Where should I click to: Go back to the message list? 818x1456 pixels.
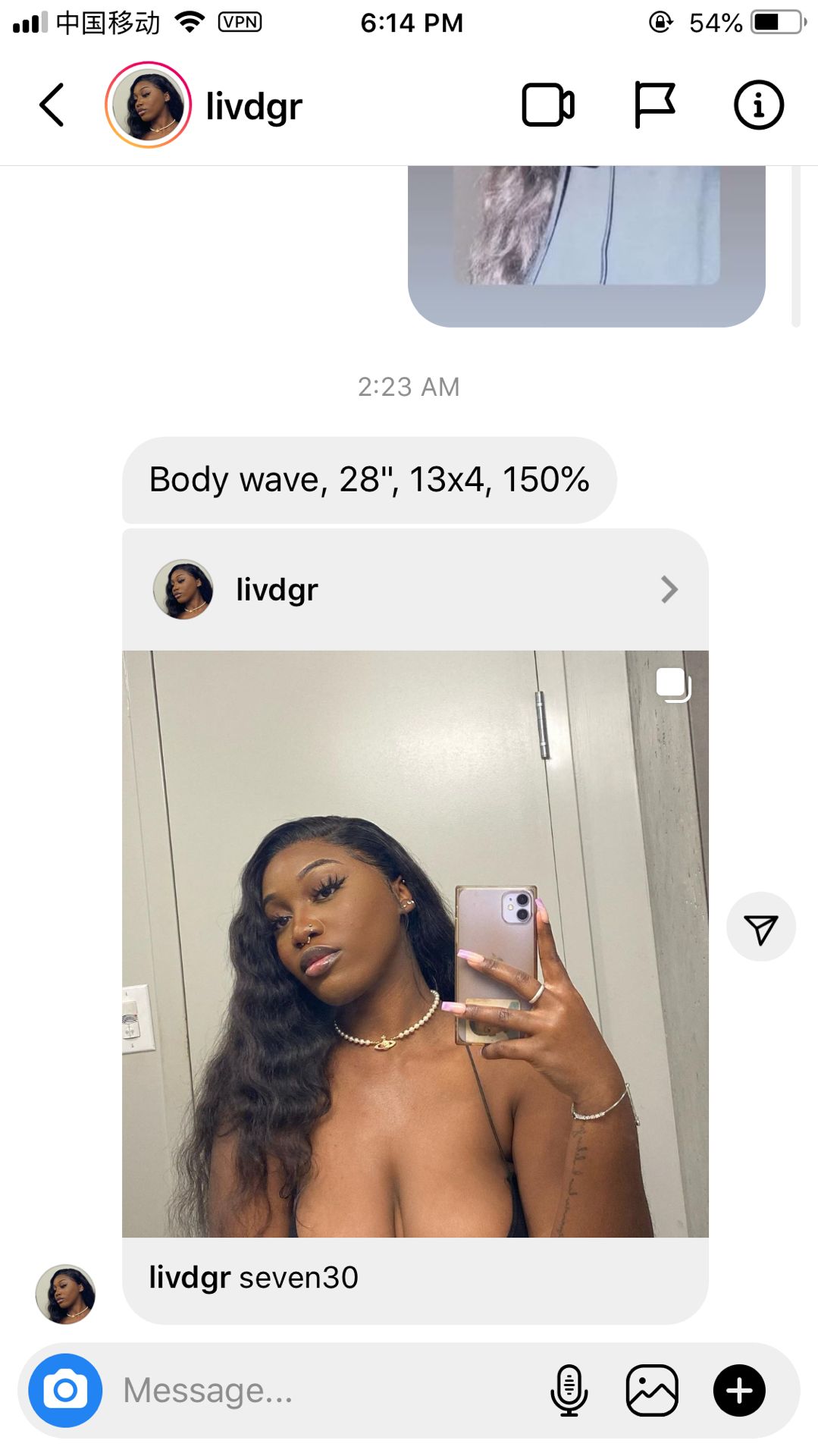[x=52, y=105]
